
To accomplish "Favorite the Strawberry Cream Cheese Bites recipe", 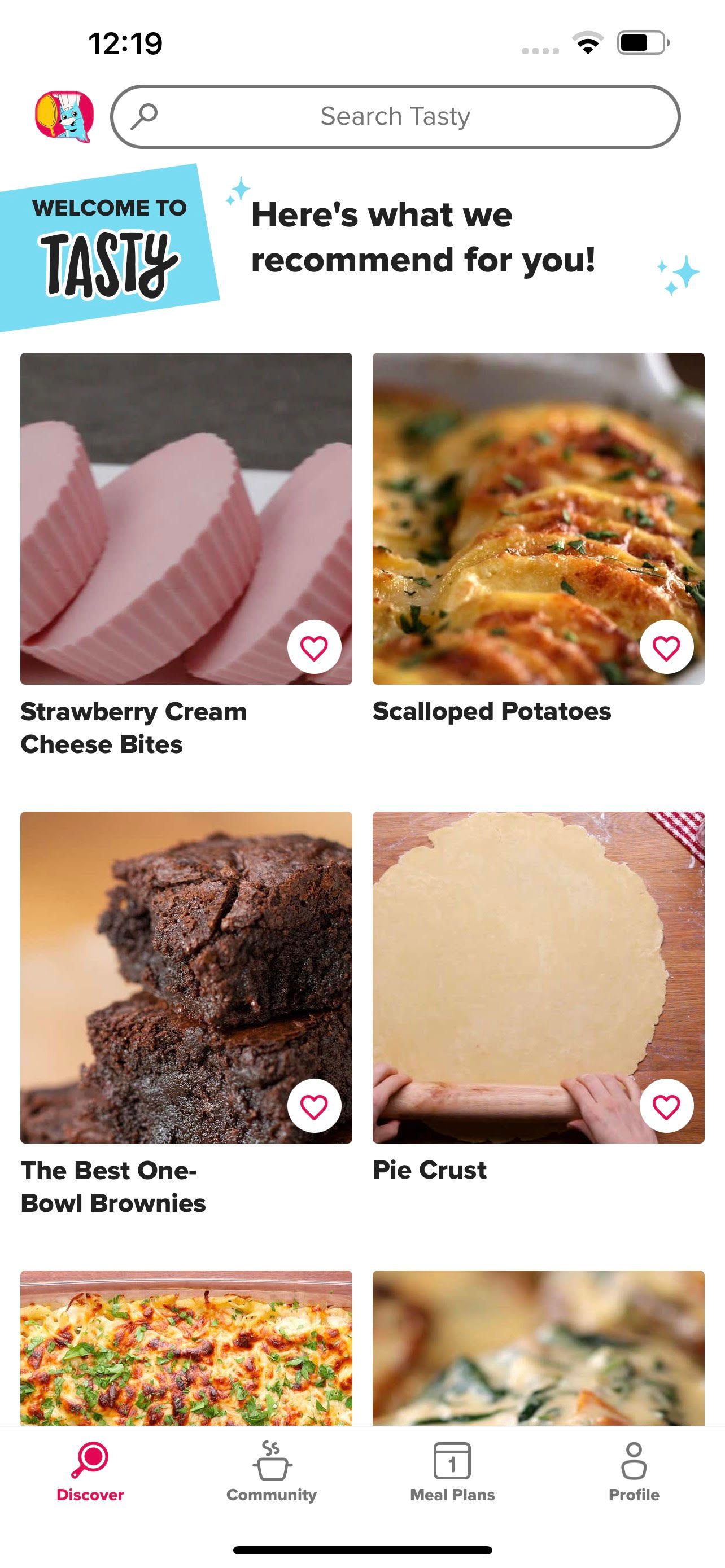I will point(314,647).
